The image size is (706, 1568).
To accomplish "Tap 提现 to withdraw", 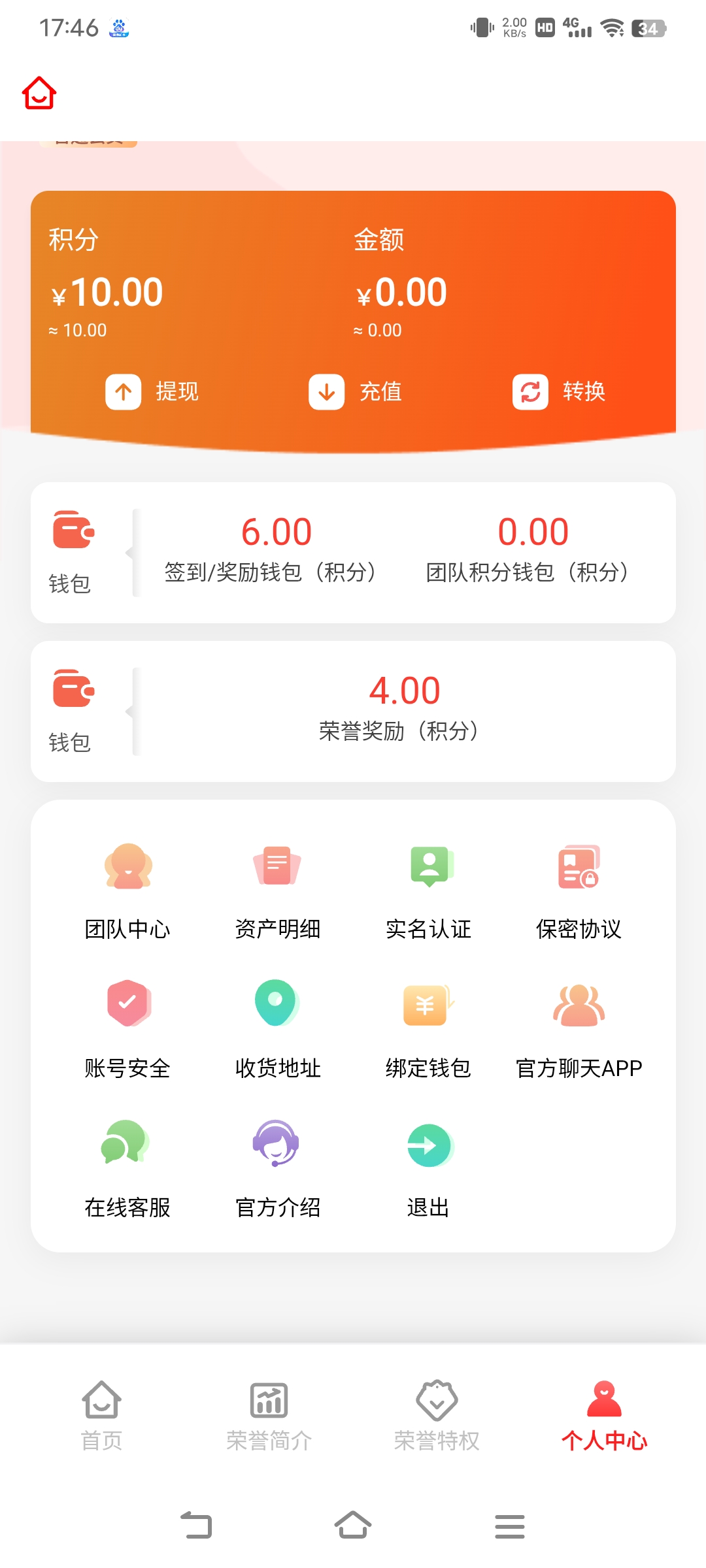I will tap(152, 391).
